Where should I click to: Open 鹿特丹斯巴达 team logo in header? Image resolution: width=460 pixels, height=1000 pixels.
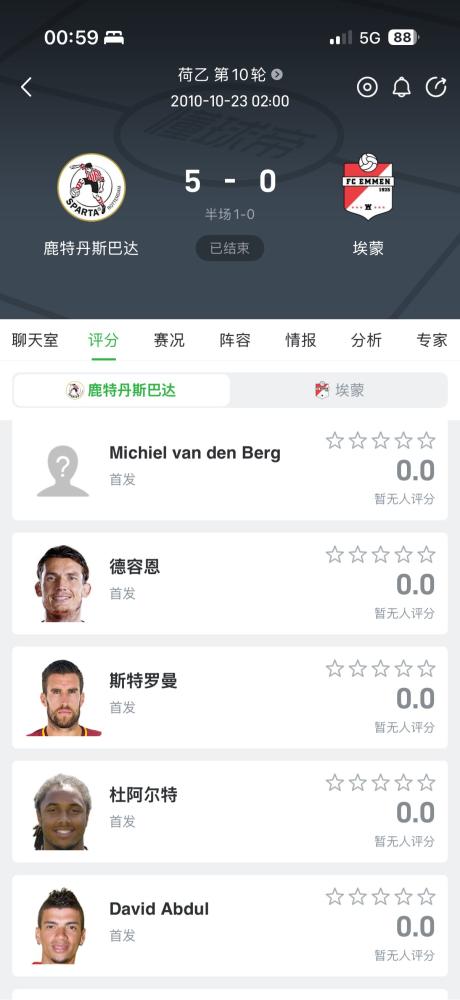(x=91, y=187)
